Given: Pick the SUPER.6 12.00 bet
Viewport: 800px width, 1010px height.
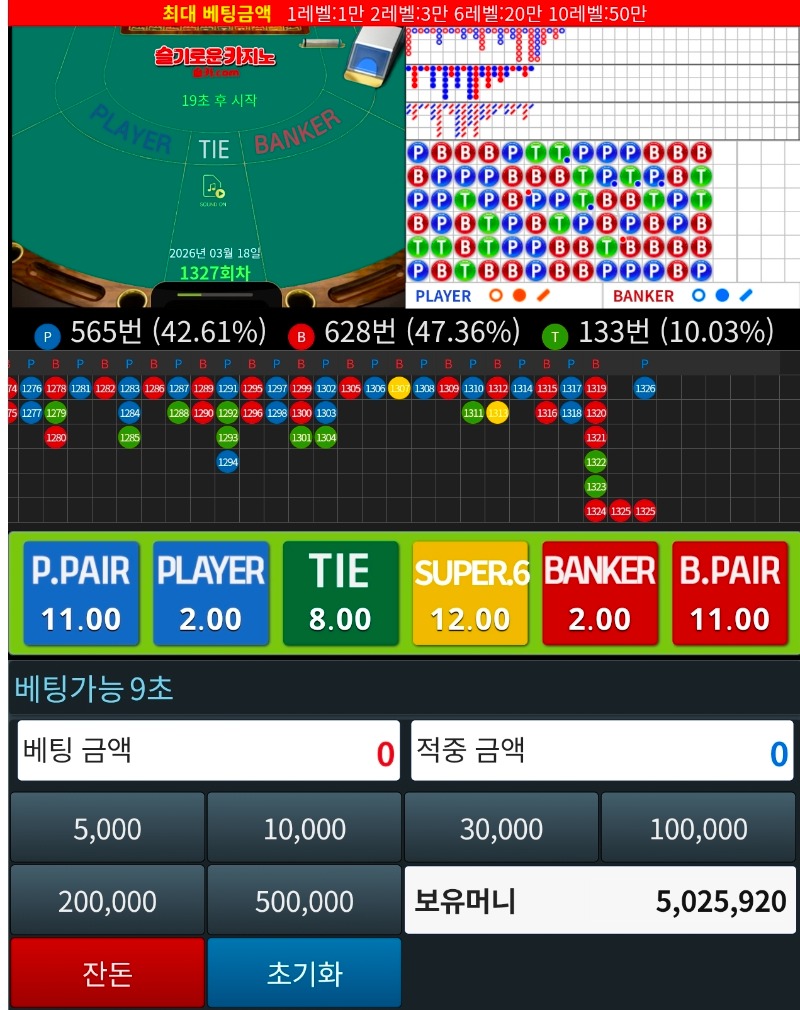Looking at the screenshot, I should pyautogui.click(x=470, y=593).
